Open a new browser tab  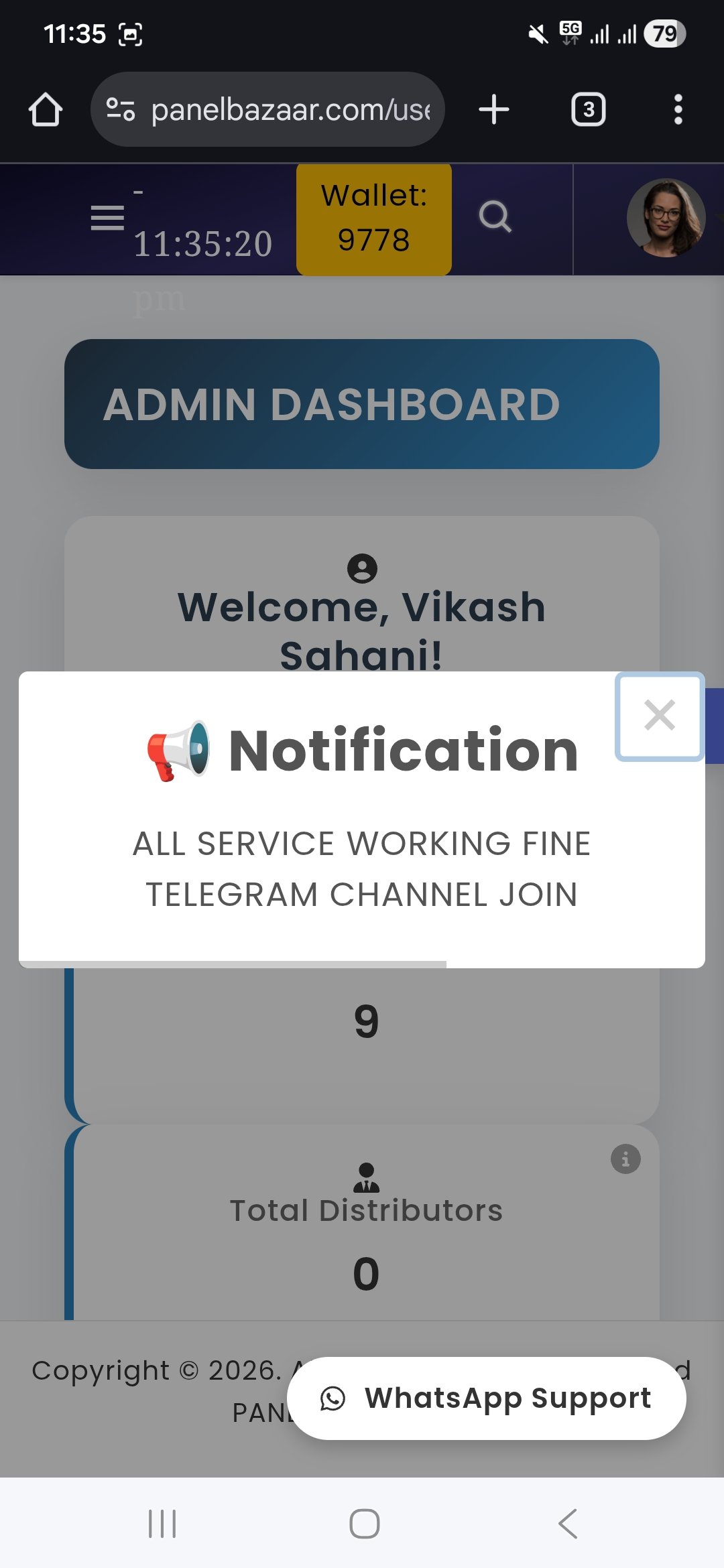click(x=494, y=109)
